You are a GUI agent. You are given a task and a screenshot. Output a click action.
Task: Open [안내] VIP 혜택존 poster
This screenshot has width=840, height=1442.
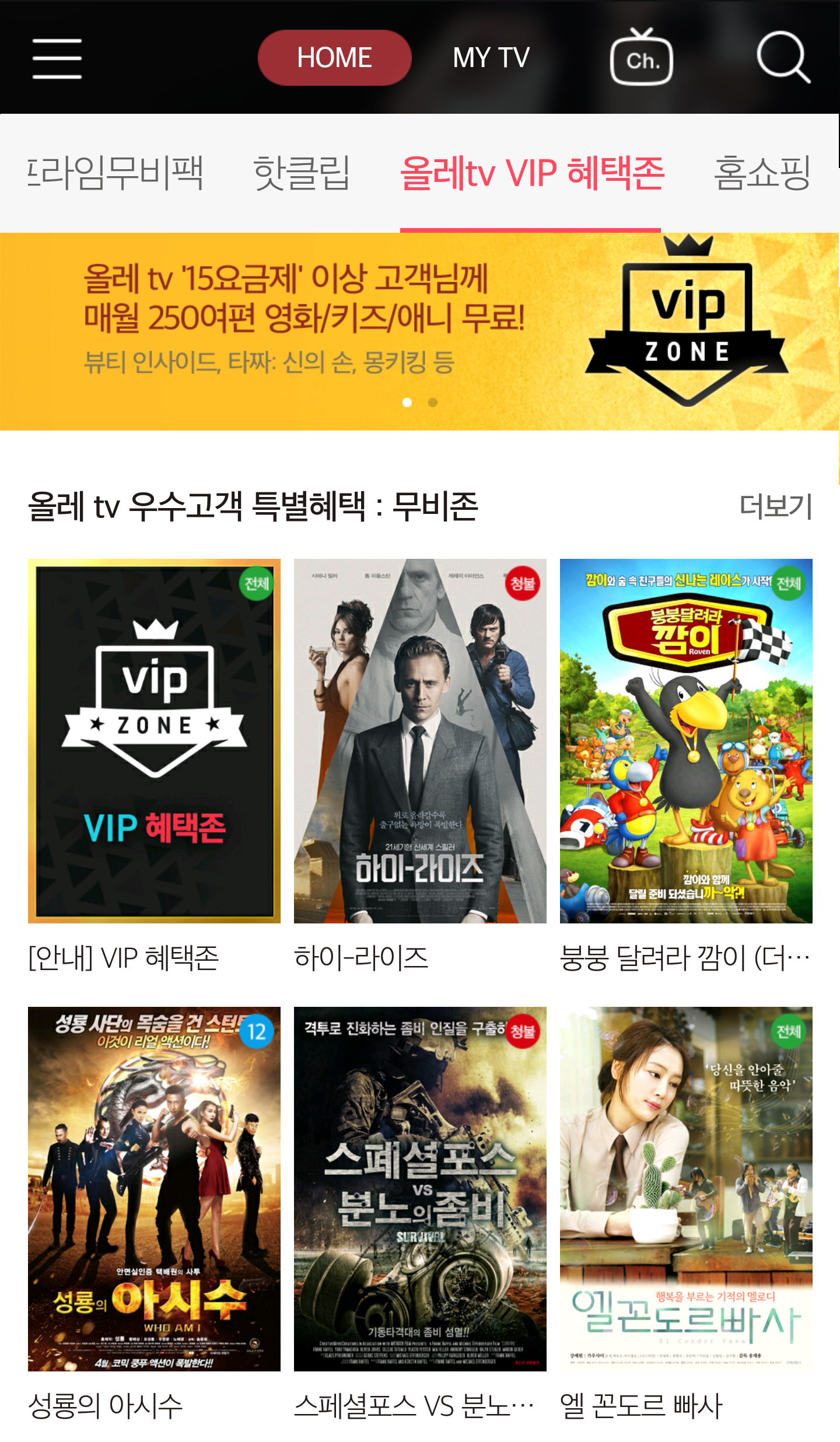point(154,741)
